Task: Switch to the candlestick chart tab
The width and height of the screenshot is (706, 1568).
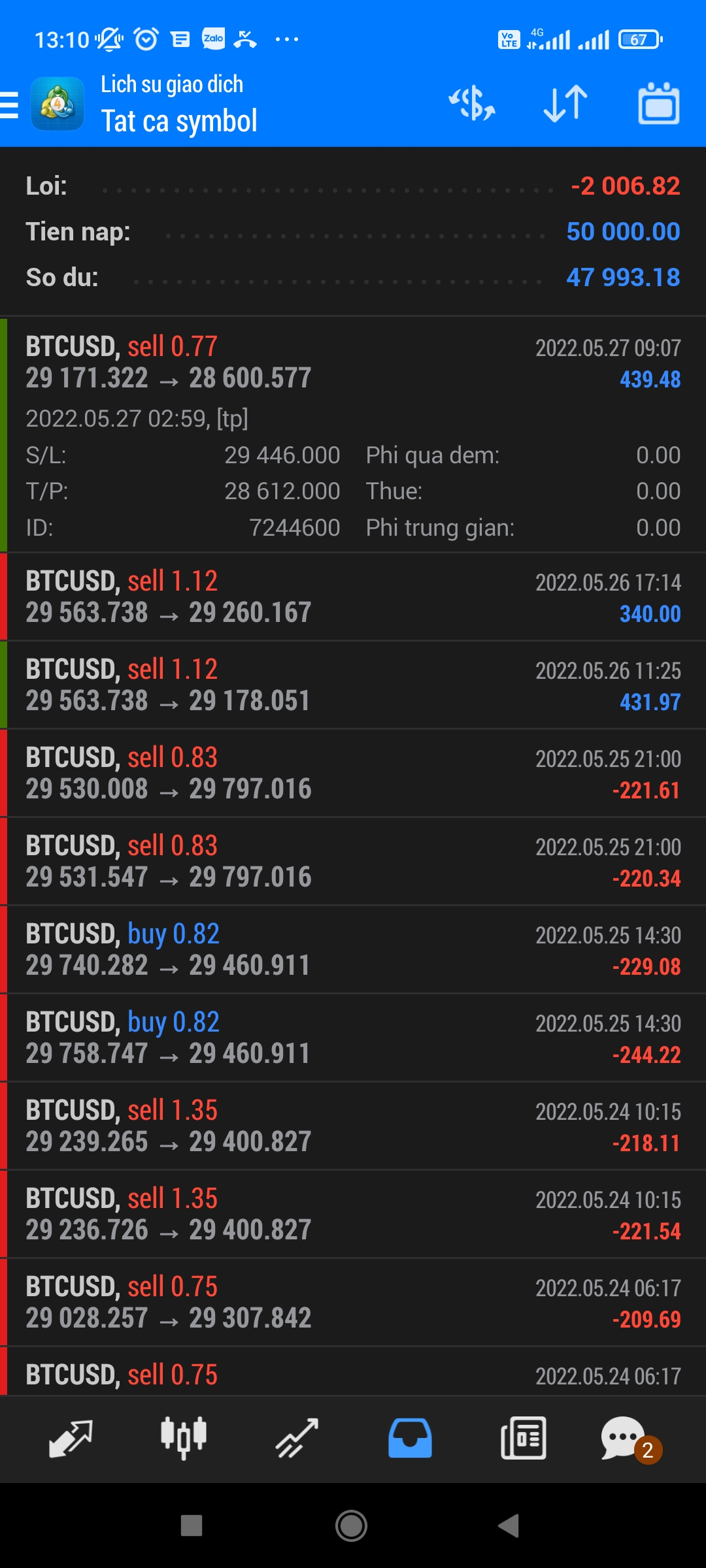Action: click(184, 1439)
